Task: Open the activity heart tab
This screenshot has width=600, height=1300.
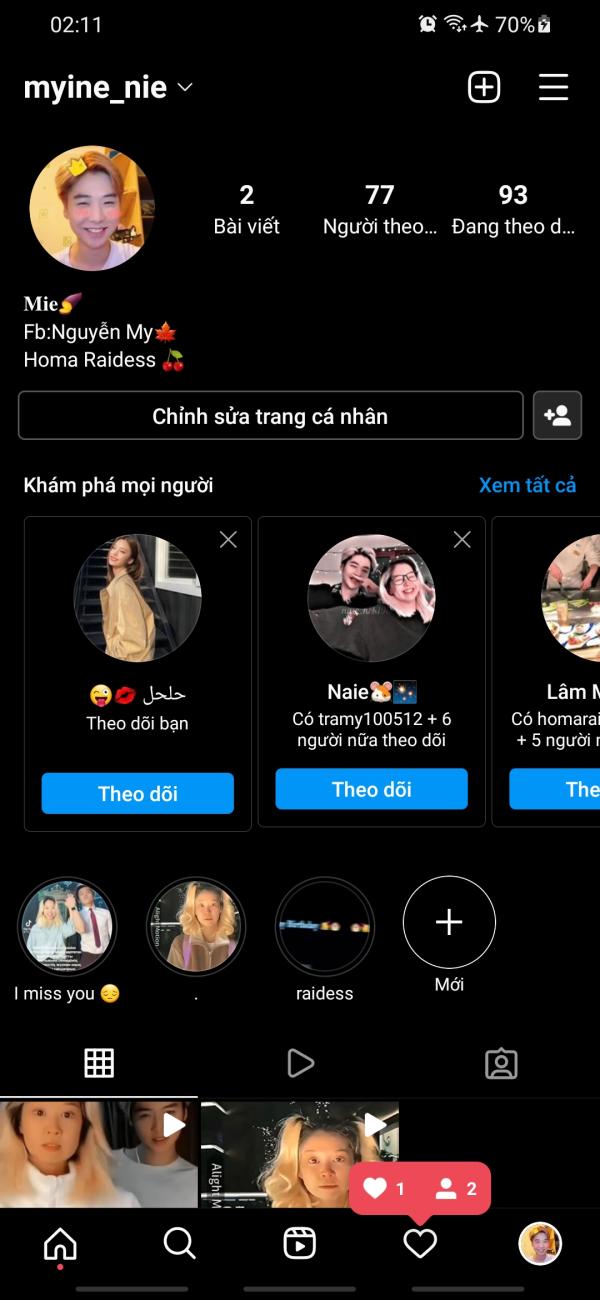Action: click(x=420, y=1244)
